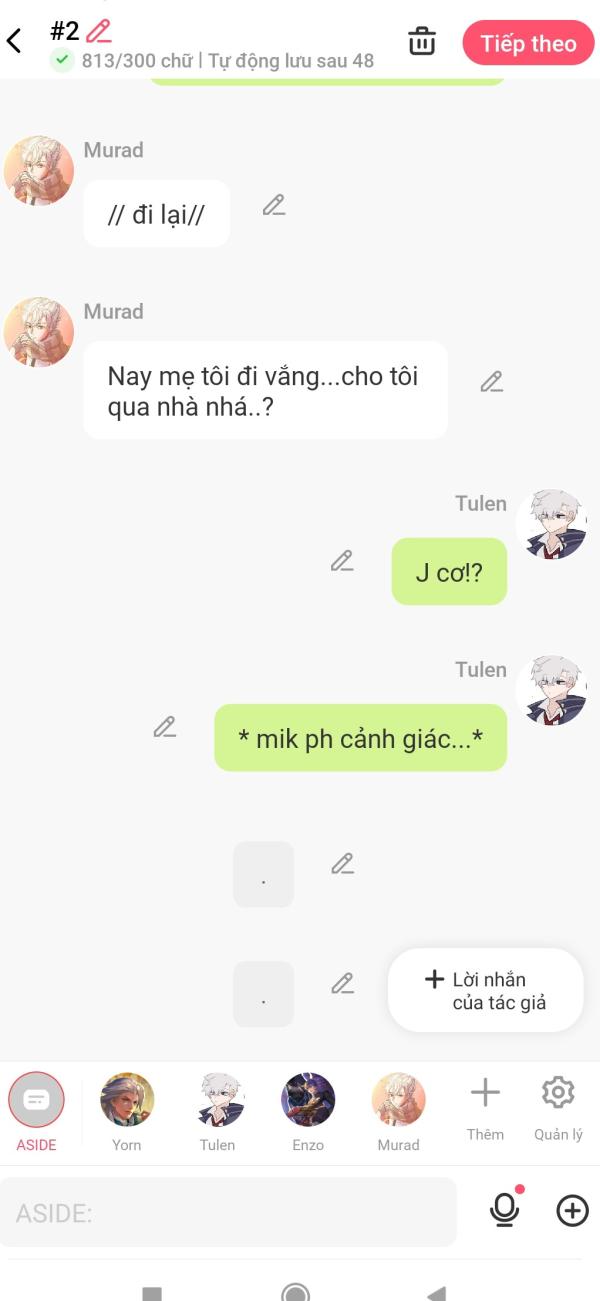600x1301 pixels.
Task: Edit the message "mik ph cảnh giác"
Action: [x=165, y=727]
